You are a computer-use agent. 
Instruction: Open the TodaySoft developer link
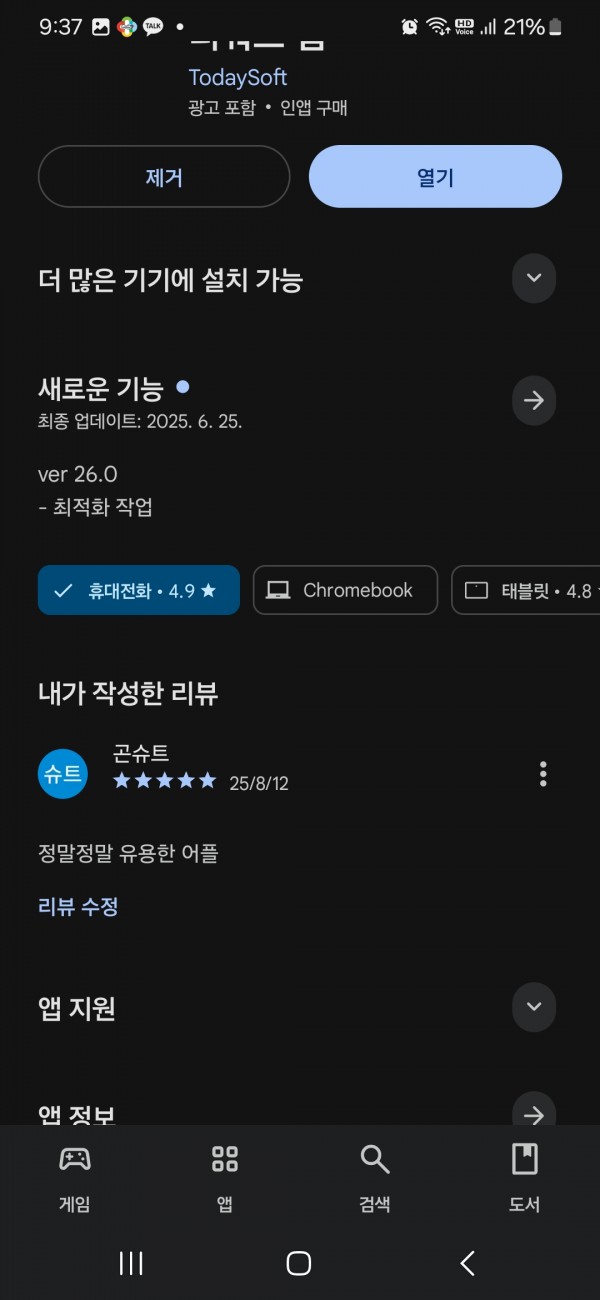238,77
